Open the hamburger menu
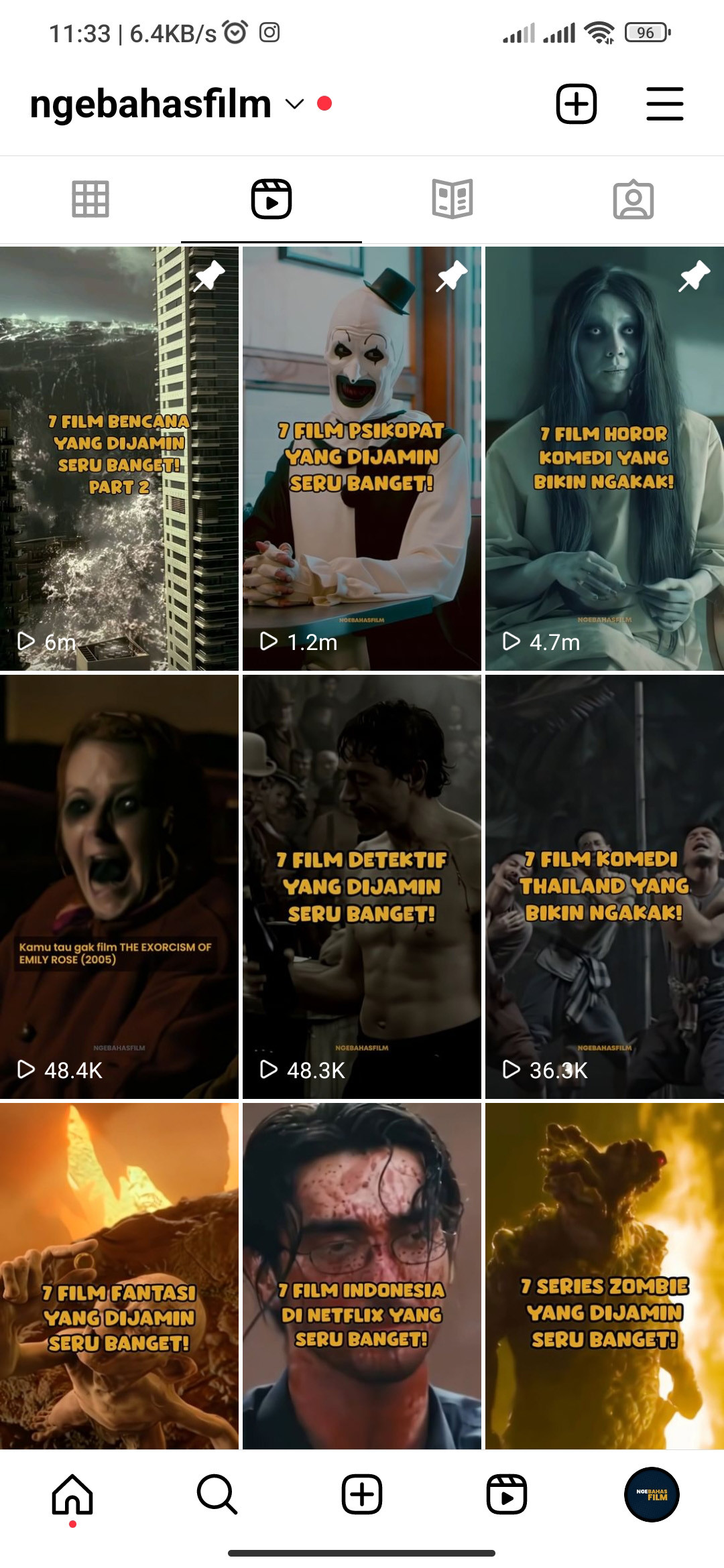This screenshot has height=1568, width=724. (664, 104)
